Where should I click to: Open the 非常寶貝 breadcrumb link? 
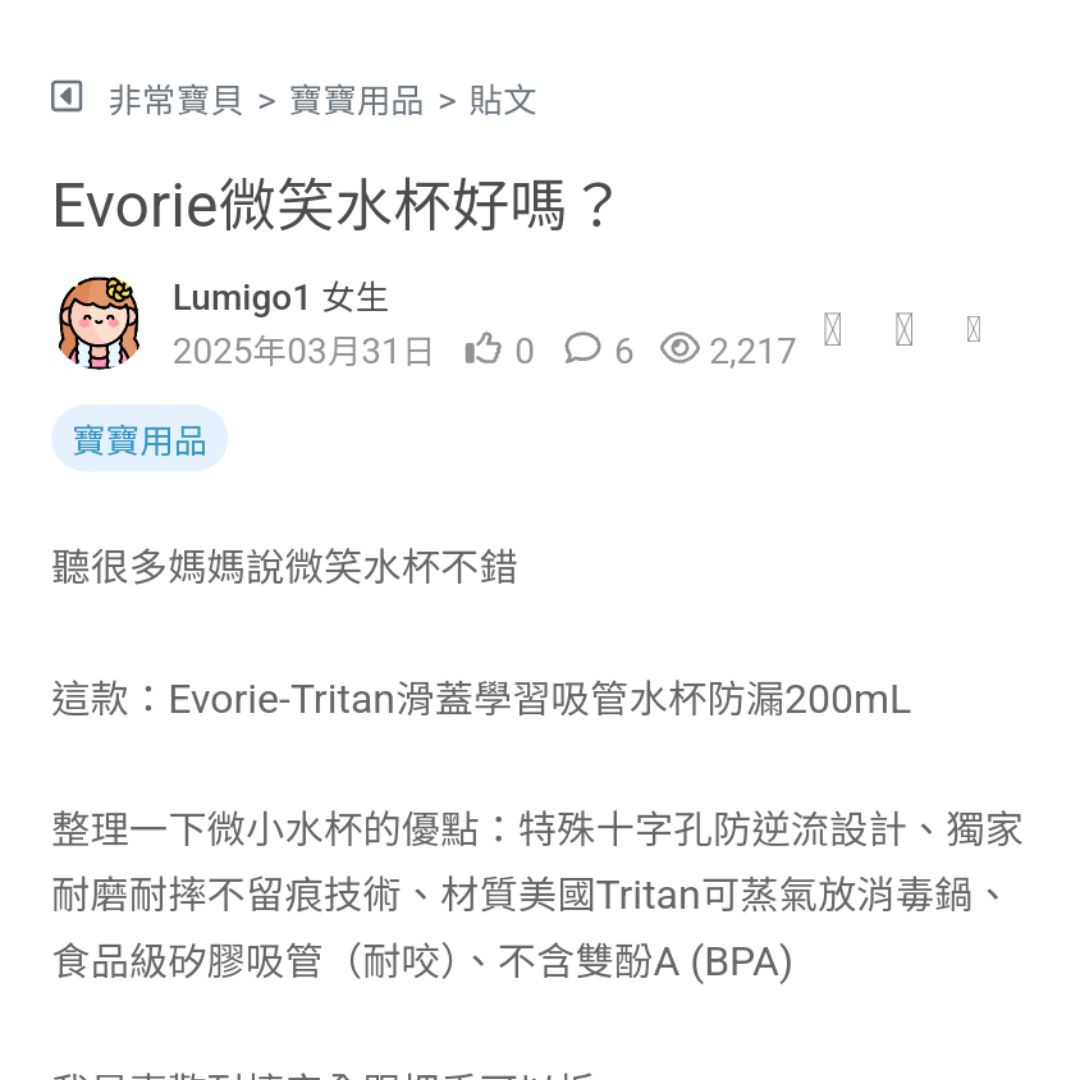click(x=175, y=100)
